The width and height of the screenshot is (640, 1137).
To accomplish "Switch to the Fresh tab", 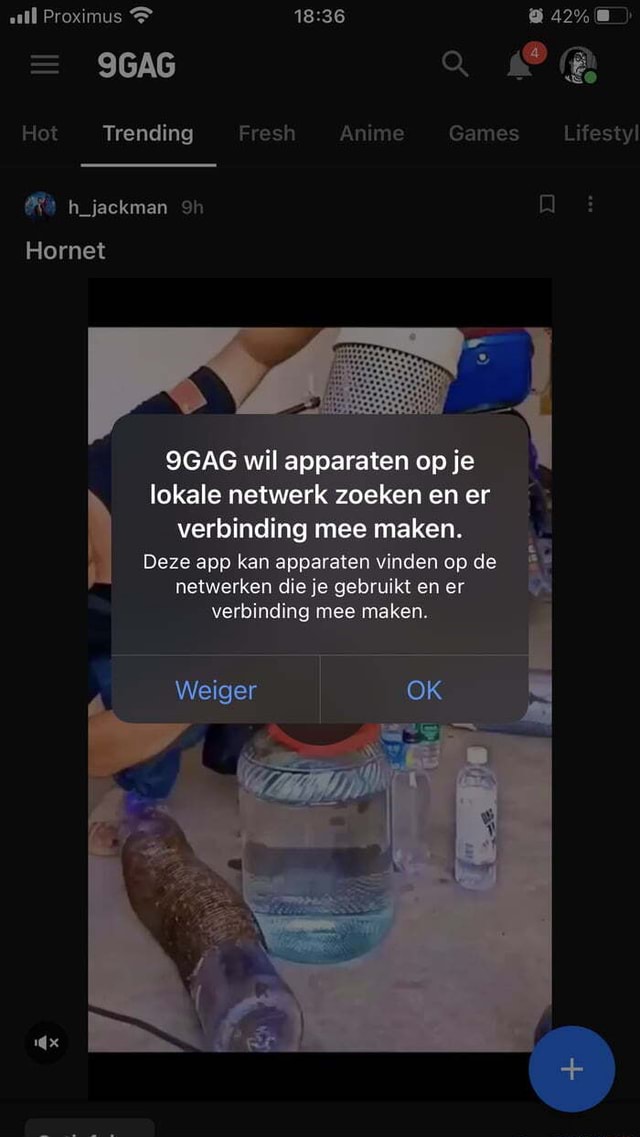I will pos(267,133).
